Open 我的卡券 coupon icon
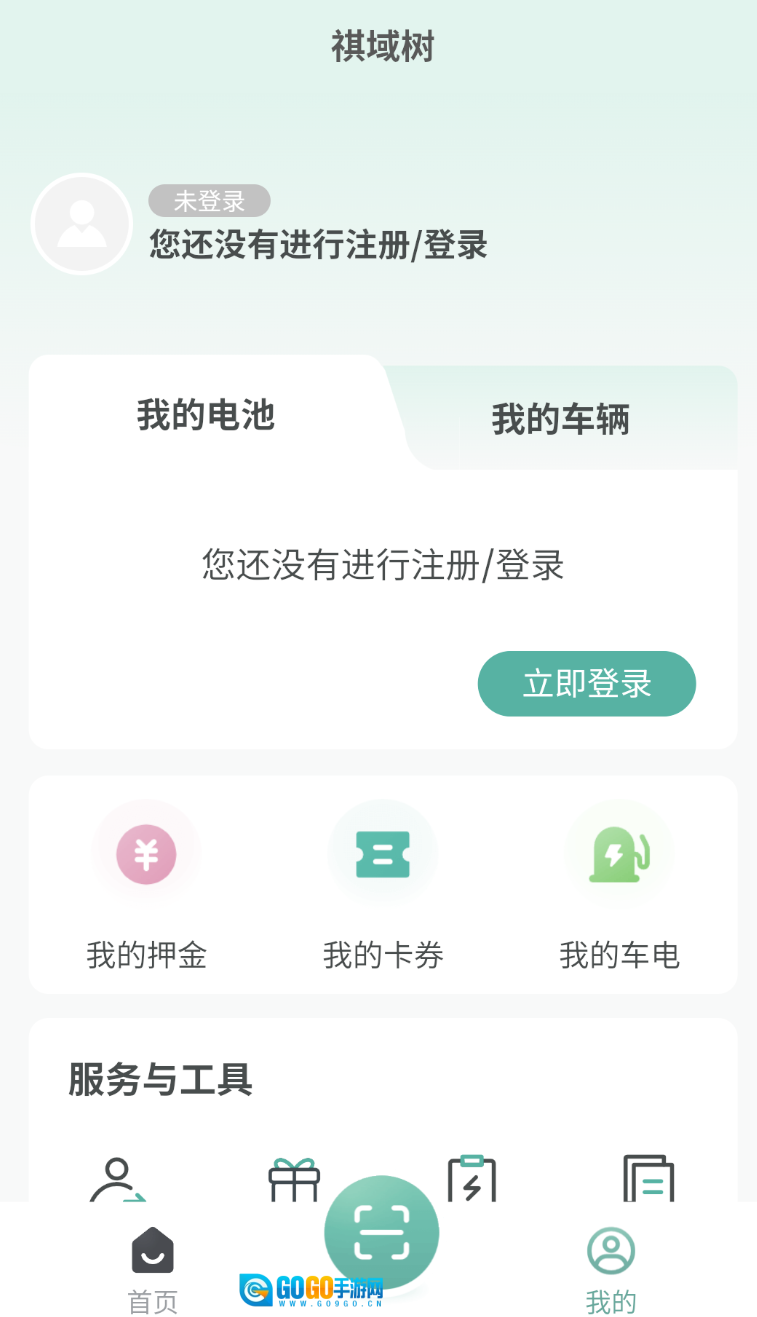Image resolution: width=757 pixels, height=1317 pixels. (383, 853)
